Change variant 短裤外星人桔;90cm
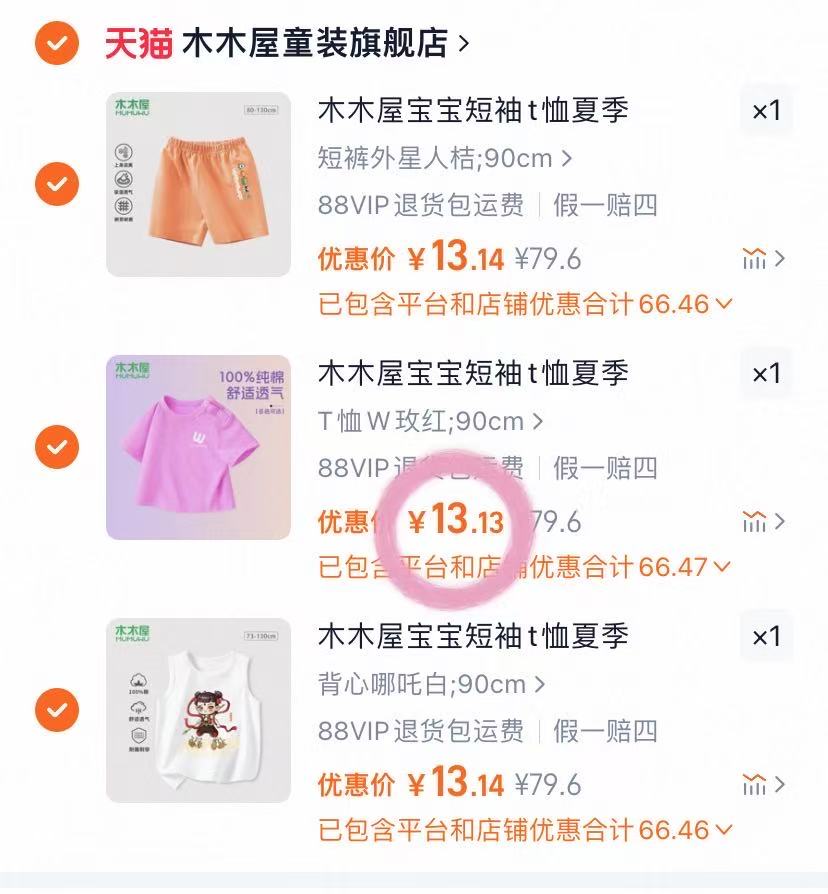The width and height of the screenshot is (828, 894). pyautogui.click(x=445, y=158)
